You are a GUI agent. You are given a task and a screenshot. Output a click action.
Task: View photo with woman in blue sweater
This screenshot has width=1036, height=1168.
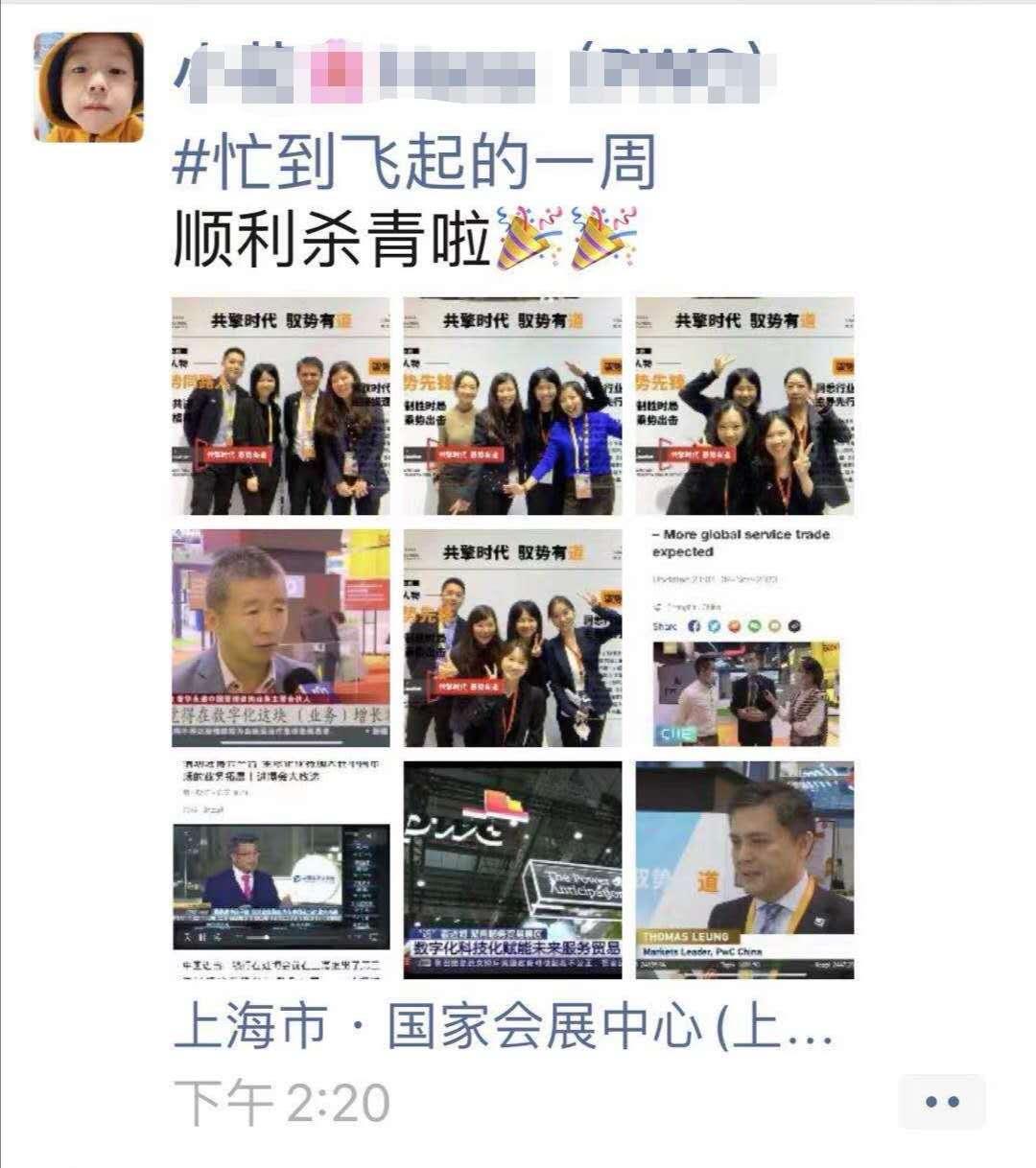(x=512, y=406)
